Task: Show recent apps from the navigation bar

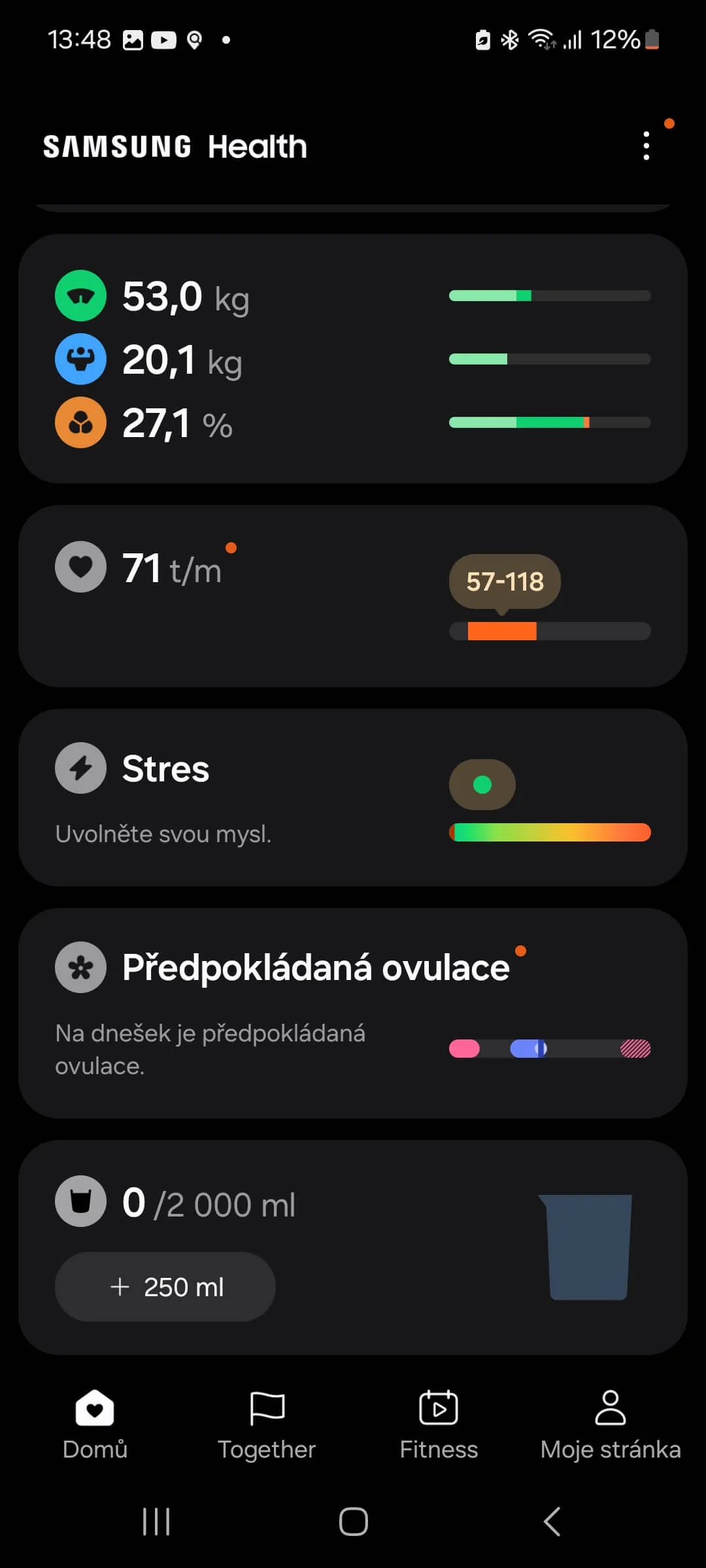Action: tap(156, 1522)
